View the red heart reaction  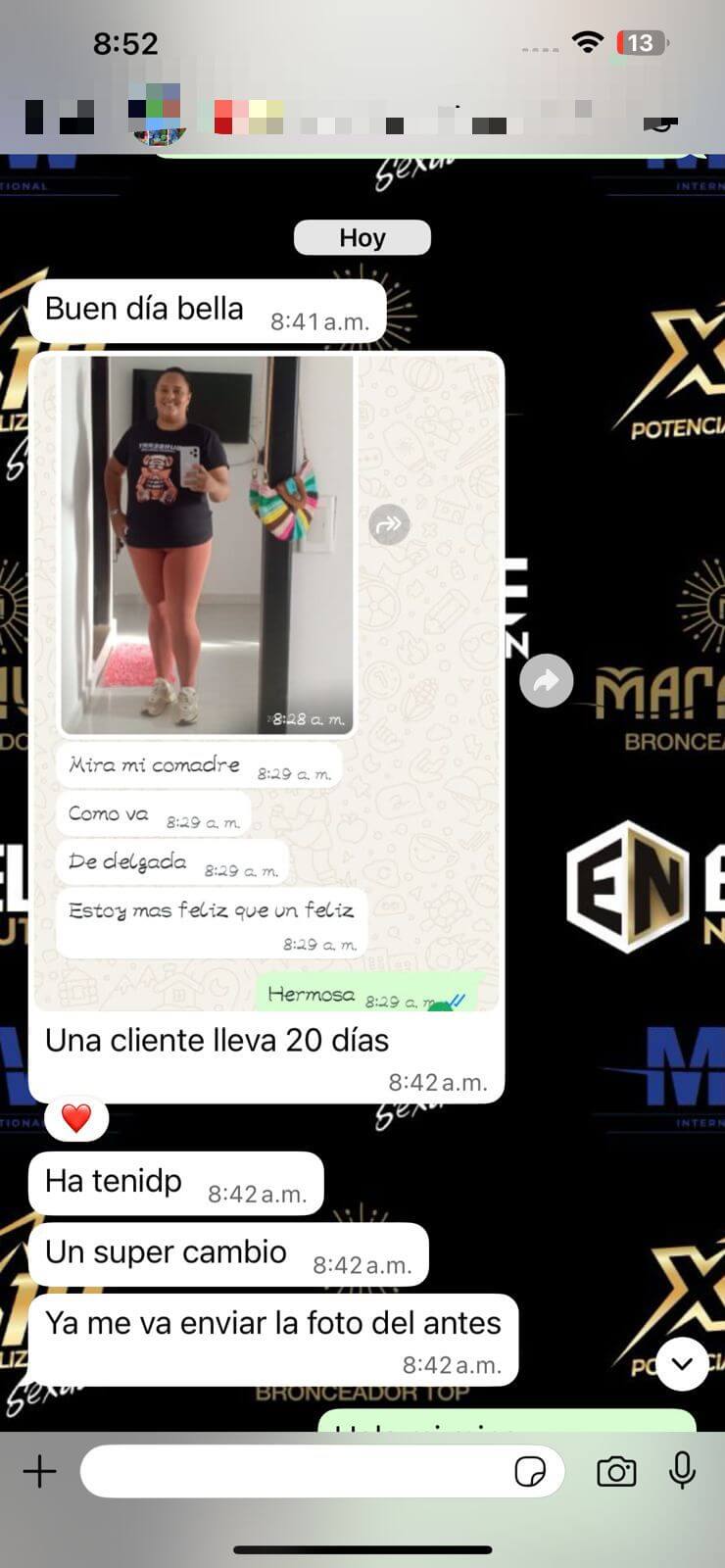(x=76, y=1117)
